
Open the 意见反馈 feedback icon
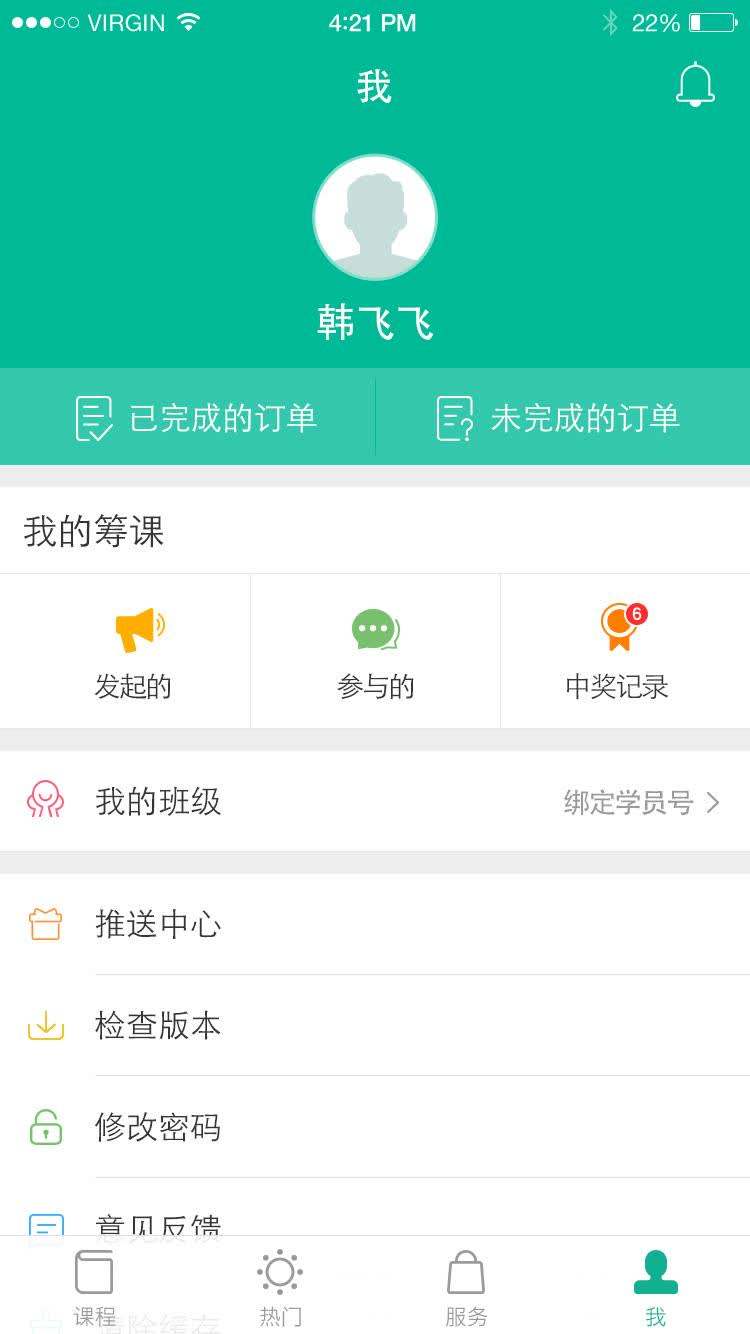coord(45,1226)
